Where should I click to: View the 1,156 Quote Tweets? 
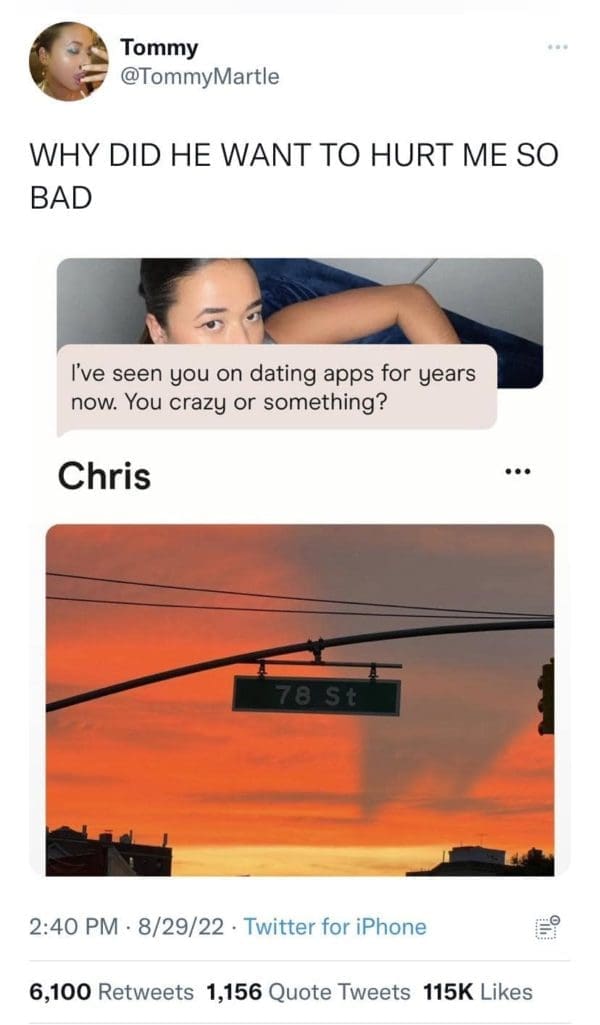308,992
